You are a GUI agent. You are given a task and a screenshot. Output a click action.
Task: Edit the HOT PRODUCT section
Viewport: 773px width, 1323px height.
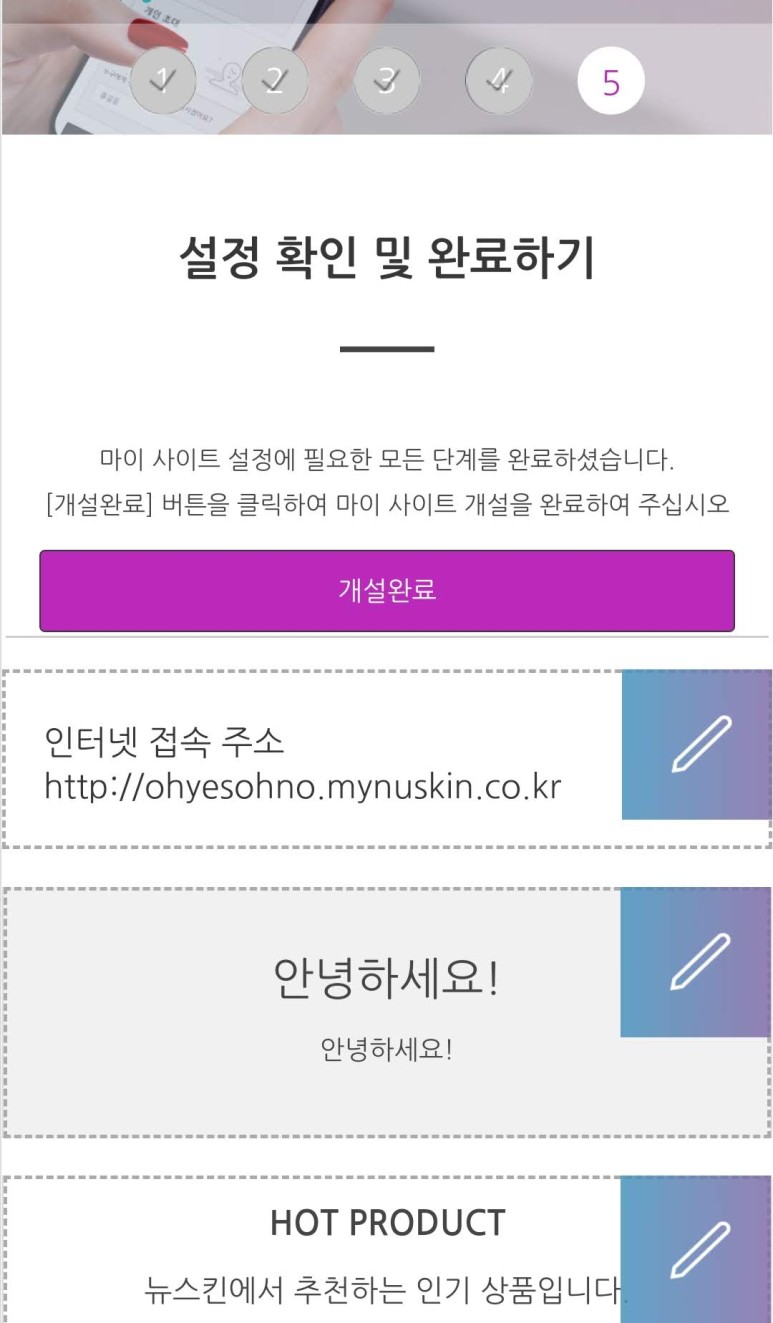pyautogui.click(x=696, y=1249)
